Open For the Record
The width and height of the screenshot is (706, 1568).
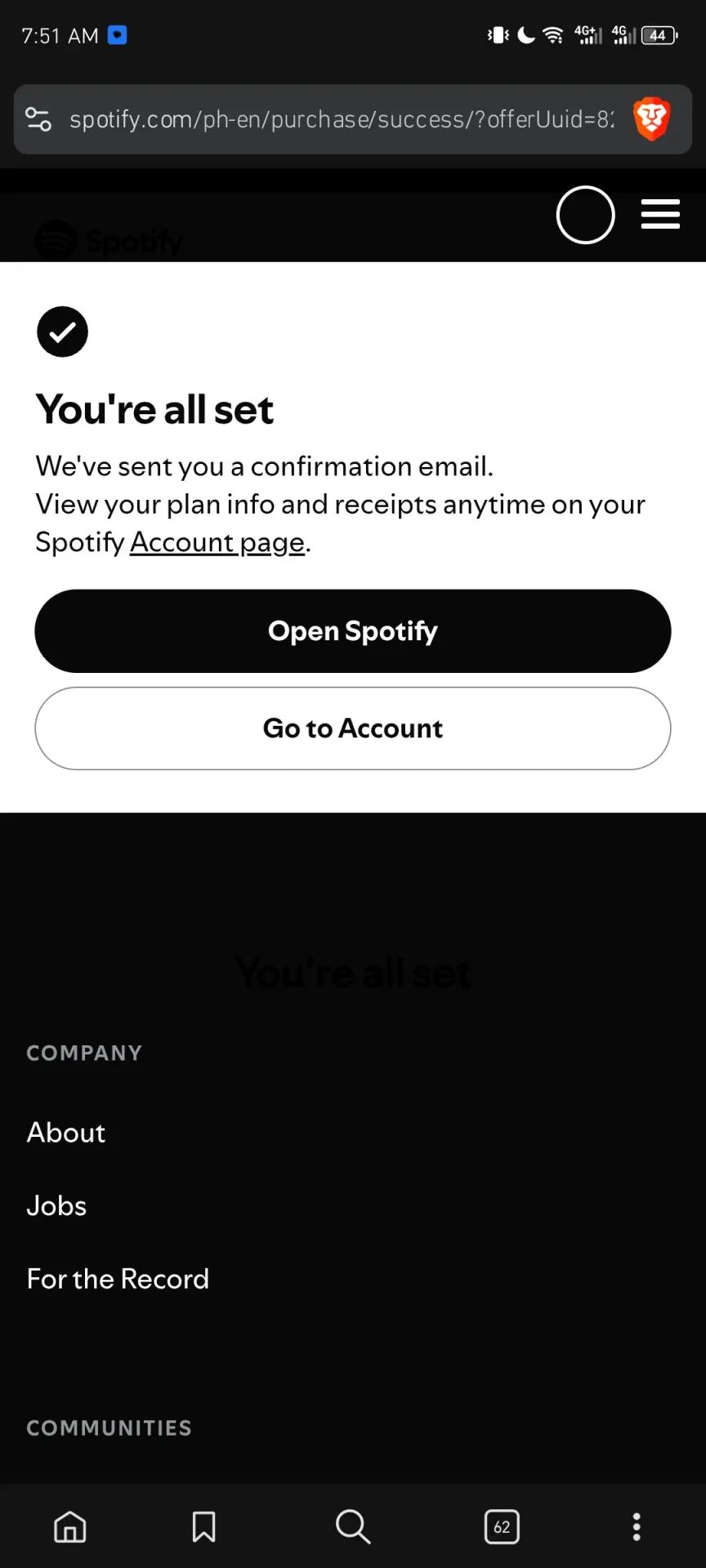pos(118,1279)
